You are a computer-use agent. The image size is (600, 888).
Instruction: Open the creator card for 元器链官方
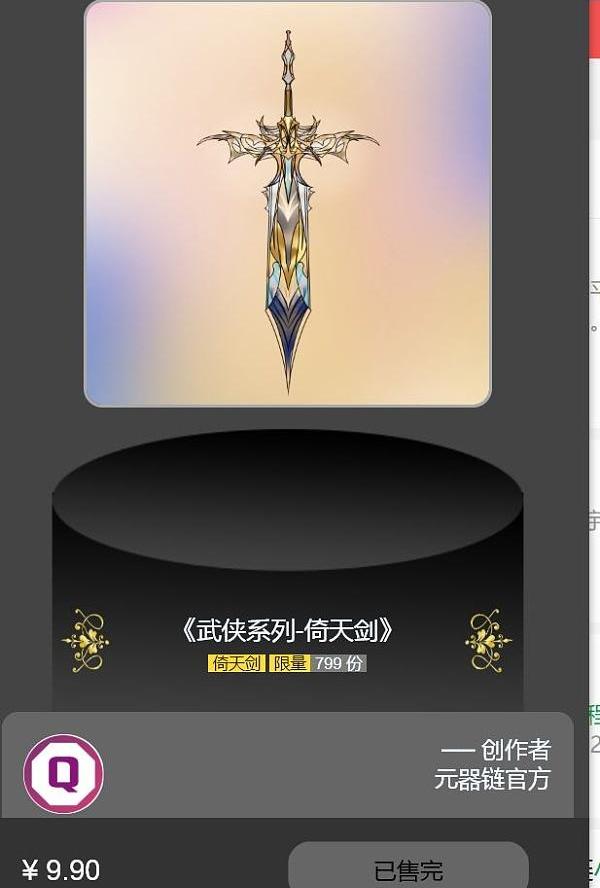[288, 765]
